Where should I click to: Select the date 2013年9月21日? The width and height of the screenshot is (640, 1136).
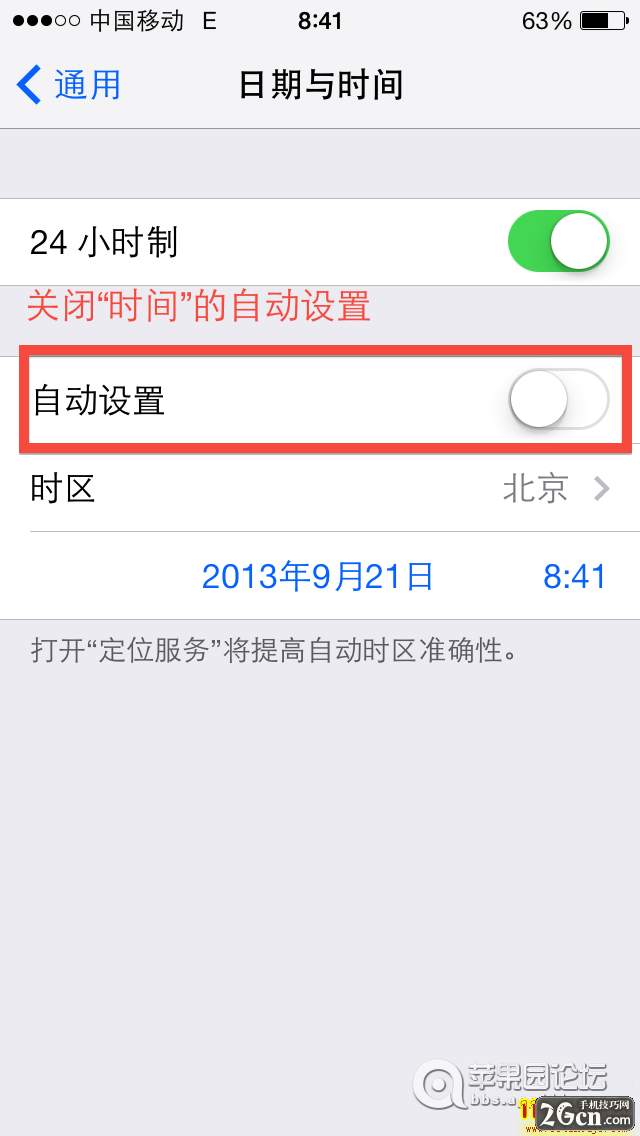pos(317,576)
